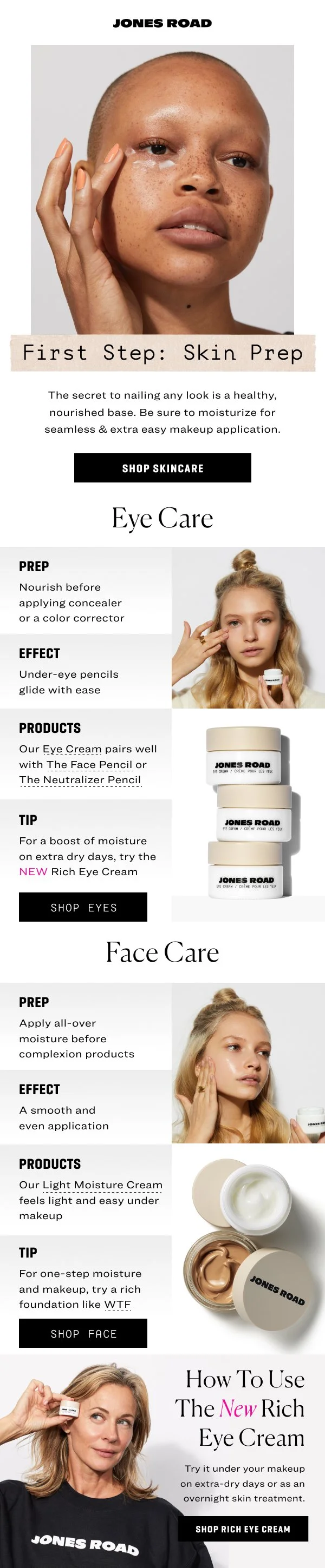Screen dimensions: 325x1568
Task: Follow The Face Pencil link
Action: coord(89,764)
